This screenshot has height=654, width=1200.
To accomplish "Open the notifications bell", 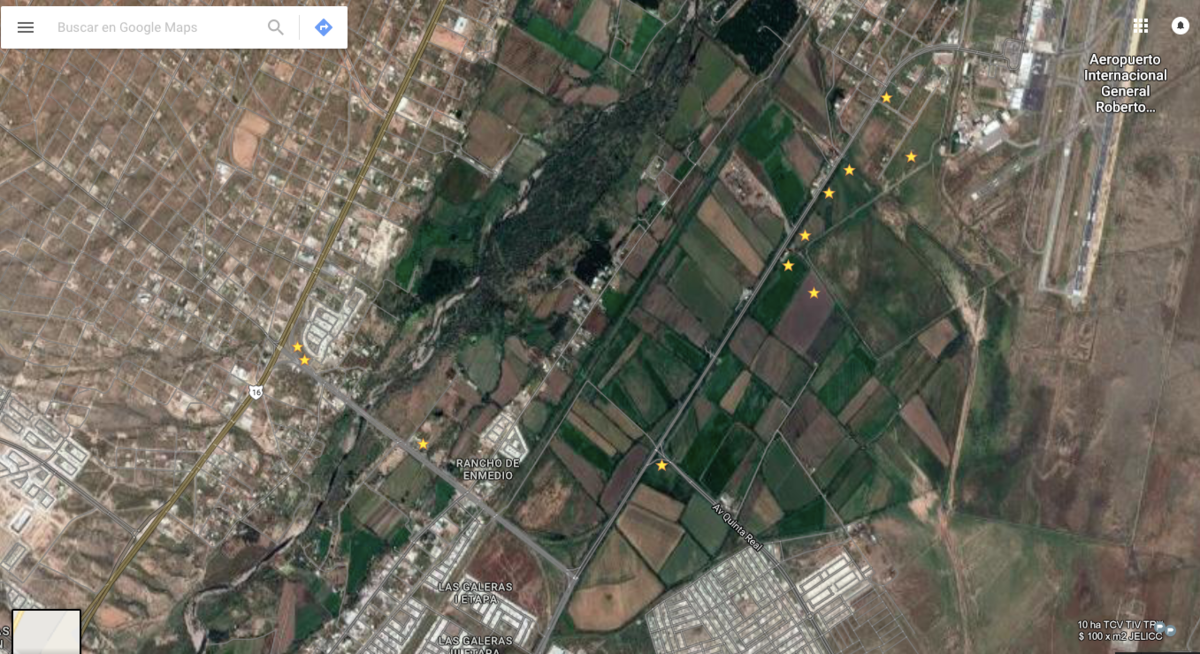I will 1180,25.
